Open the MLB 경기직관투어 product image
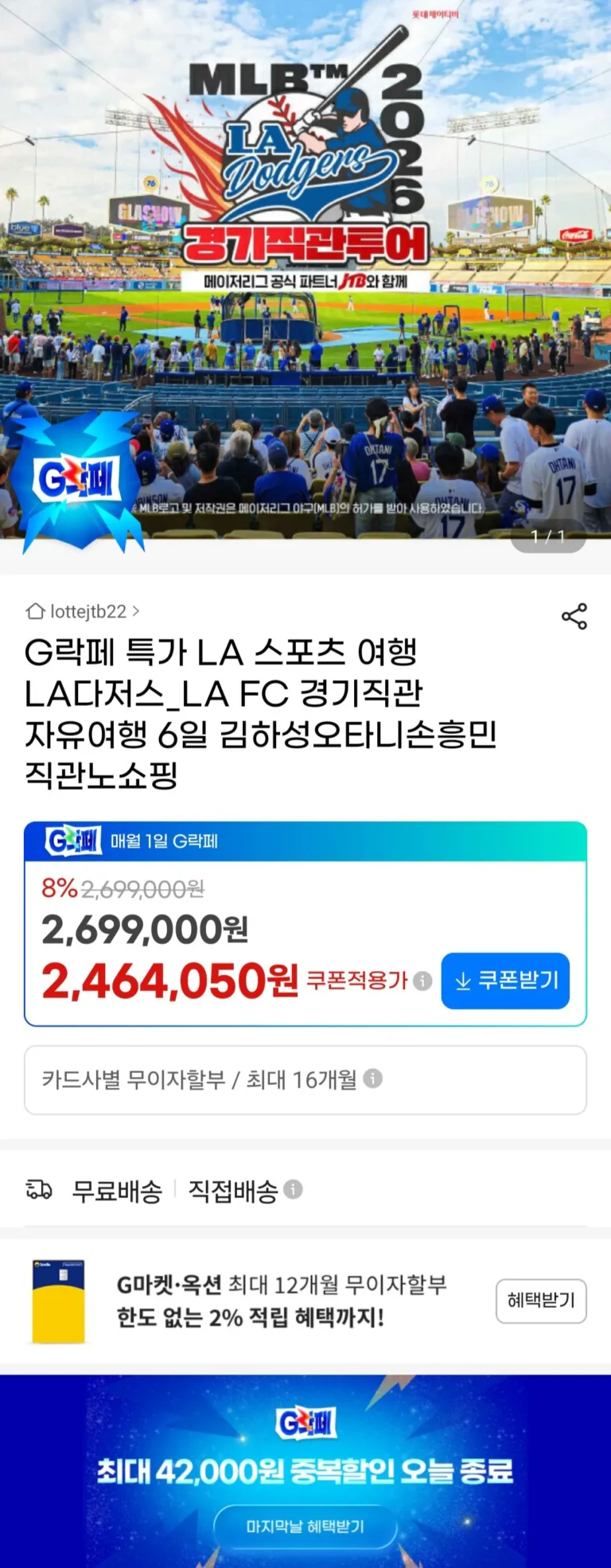Image resolution: width=611 pixels, height=1568 pixels. pos(305,271)
